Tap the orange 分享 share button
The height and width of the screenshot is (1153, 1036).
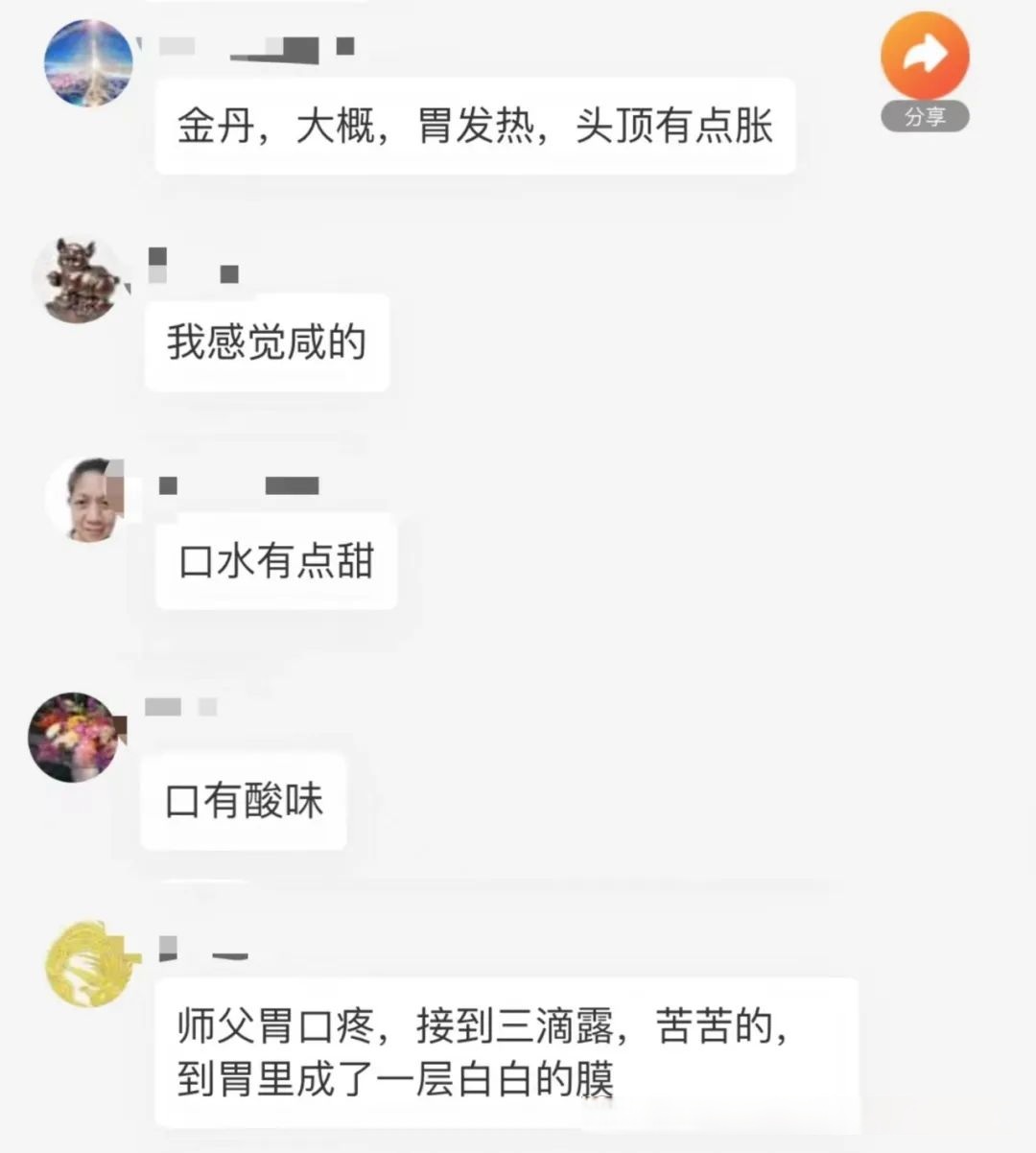(x=925, y=58)
